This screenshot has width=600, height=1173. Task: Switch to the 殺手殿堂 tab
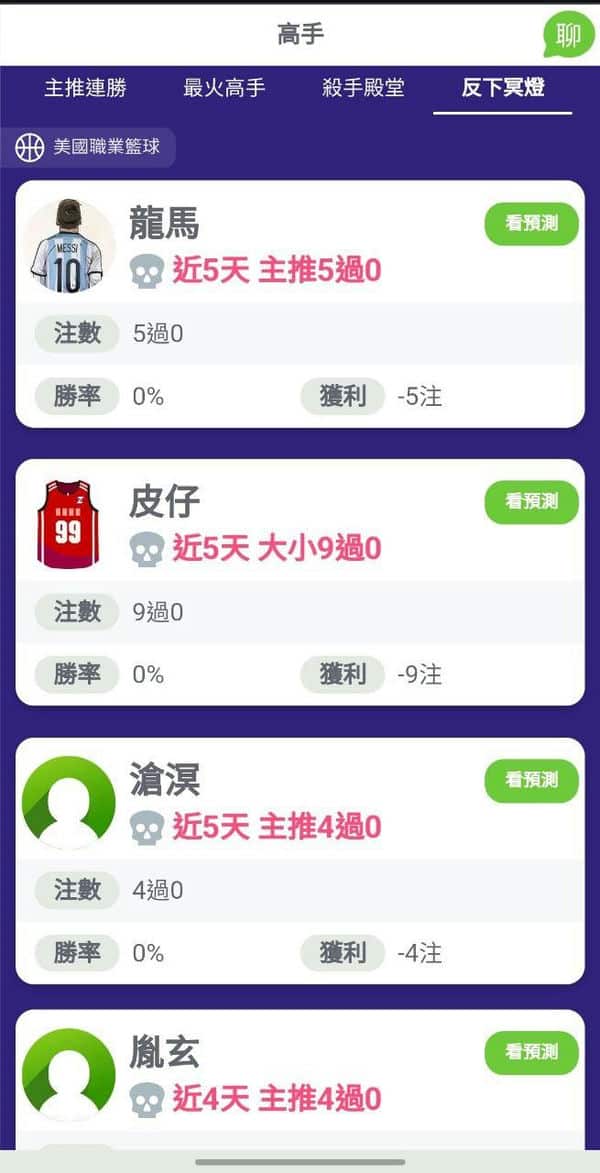pos(364,88)
